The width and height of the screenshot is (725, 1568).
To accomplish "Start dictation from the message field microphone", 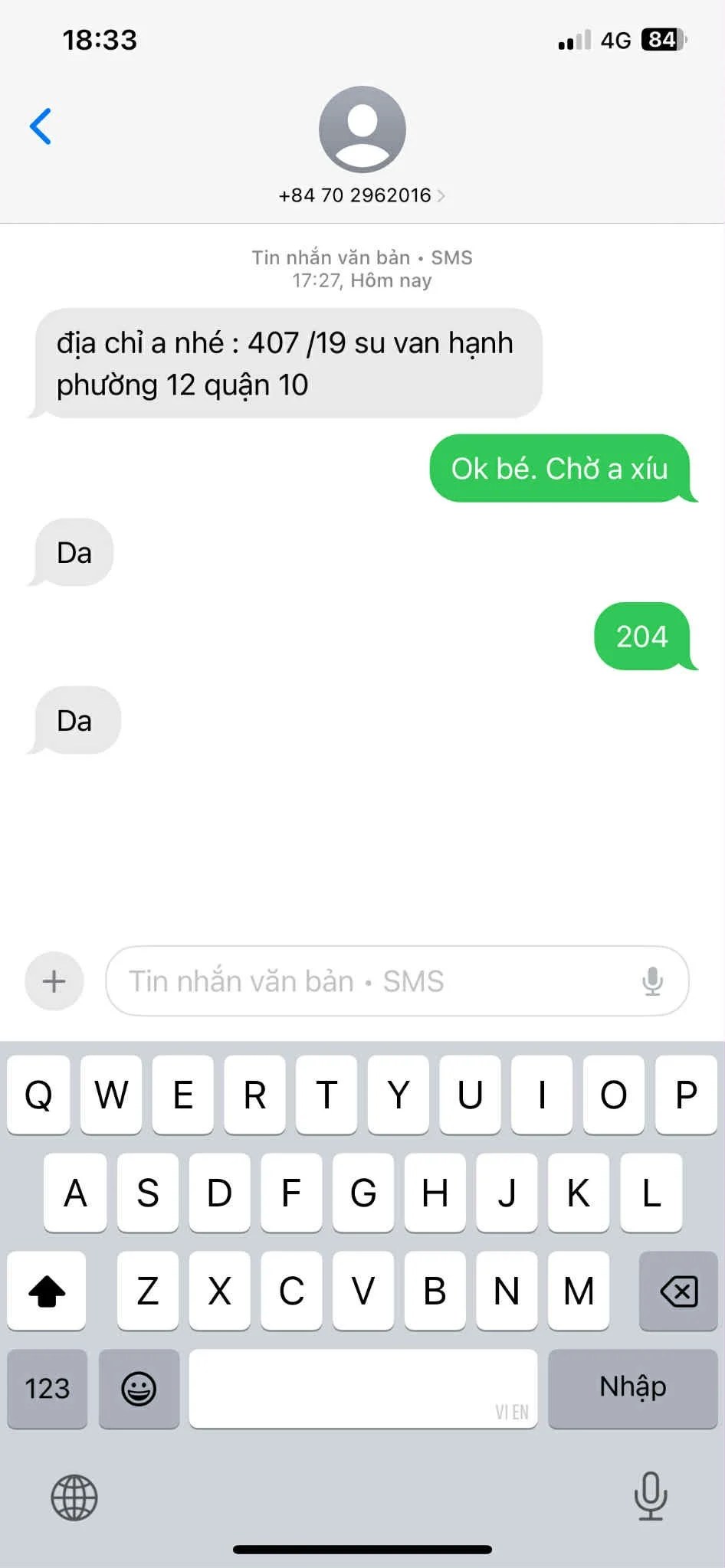I will click(x=652, y=981).
